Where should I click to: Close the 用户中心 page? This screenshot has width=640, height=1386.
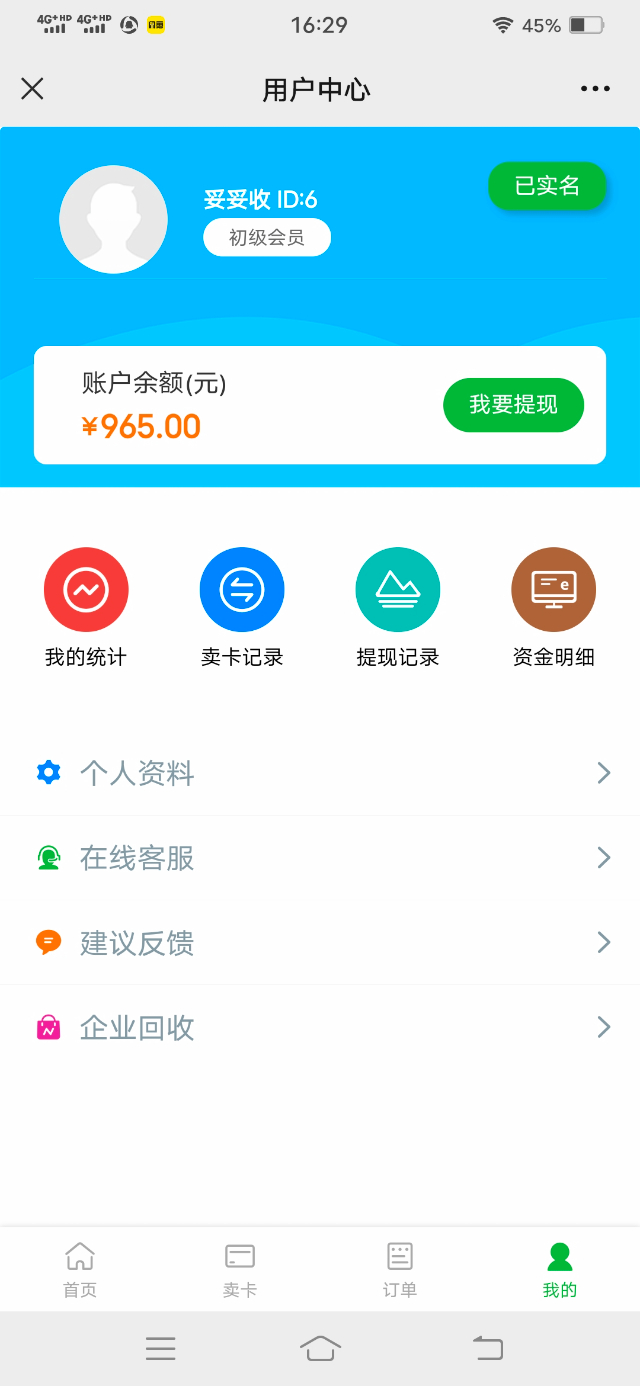click(x=32, y=89)
